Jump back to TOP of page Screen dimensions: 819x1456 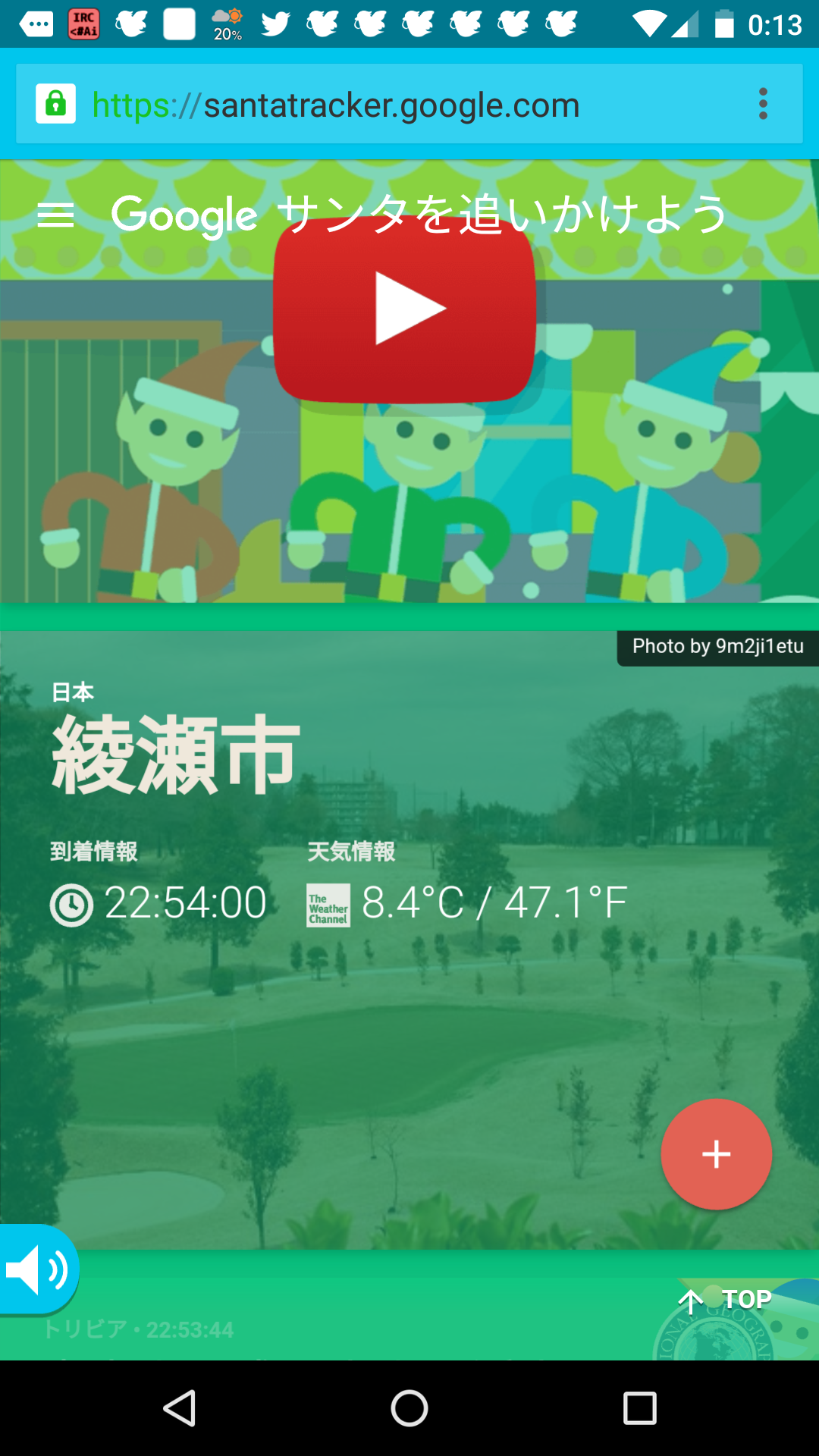pos(725,1300)
